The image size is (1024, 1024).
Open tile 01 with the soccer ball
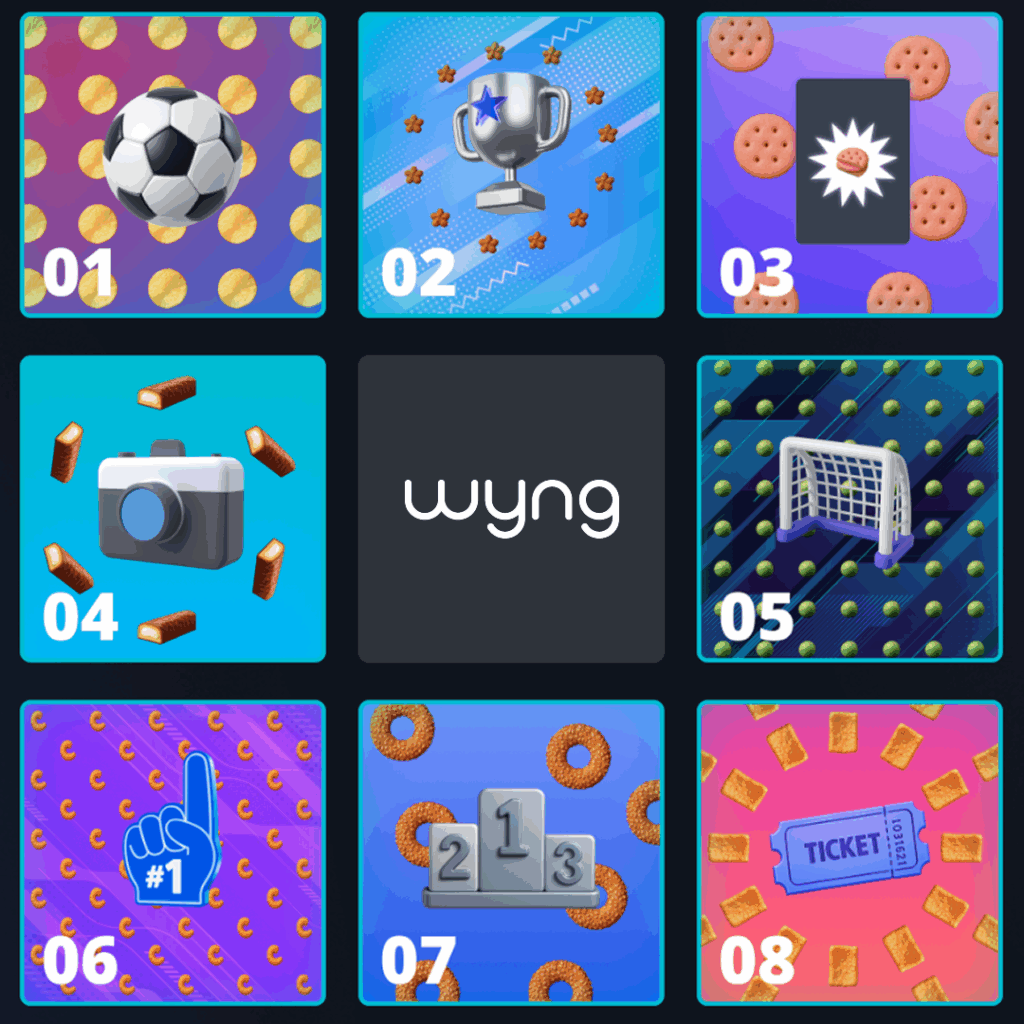[x=173, y=165]
